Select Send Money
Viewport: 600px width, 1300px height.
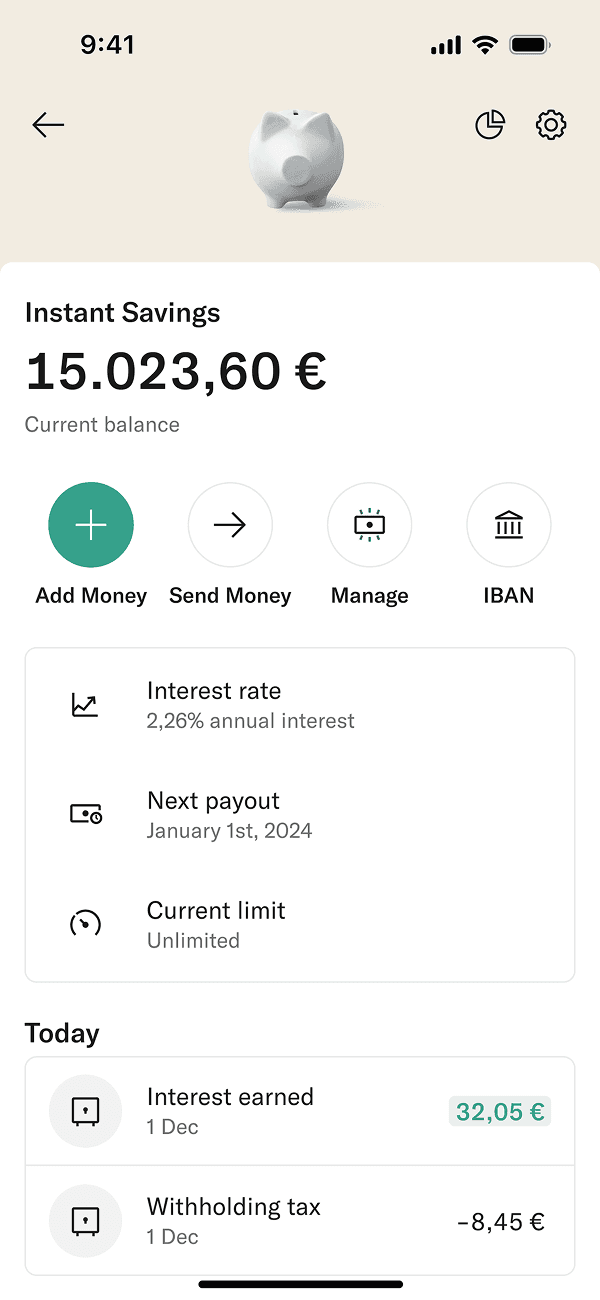click(x=230, y=525)
